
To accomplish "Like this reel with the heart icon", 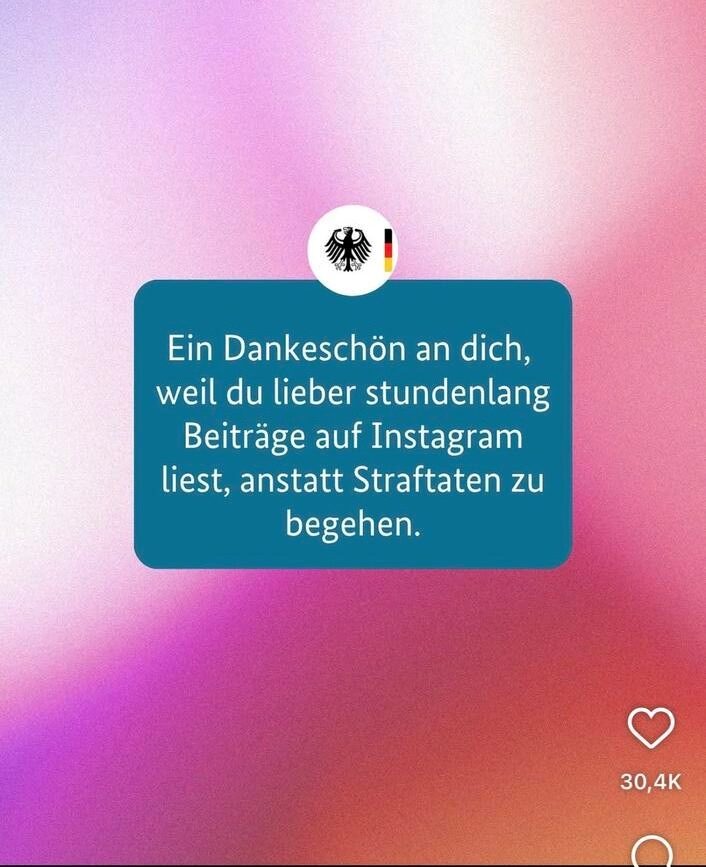I will (x=650, y=727).
